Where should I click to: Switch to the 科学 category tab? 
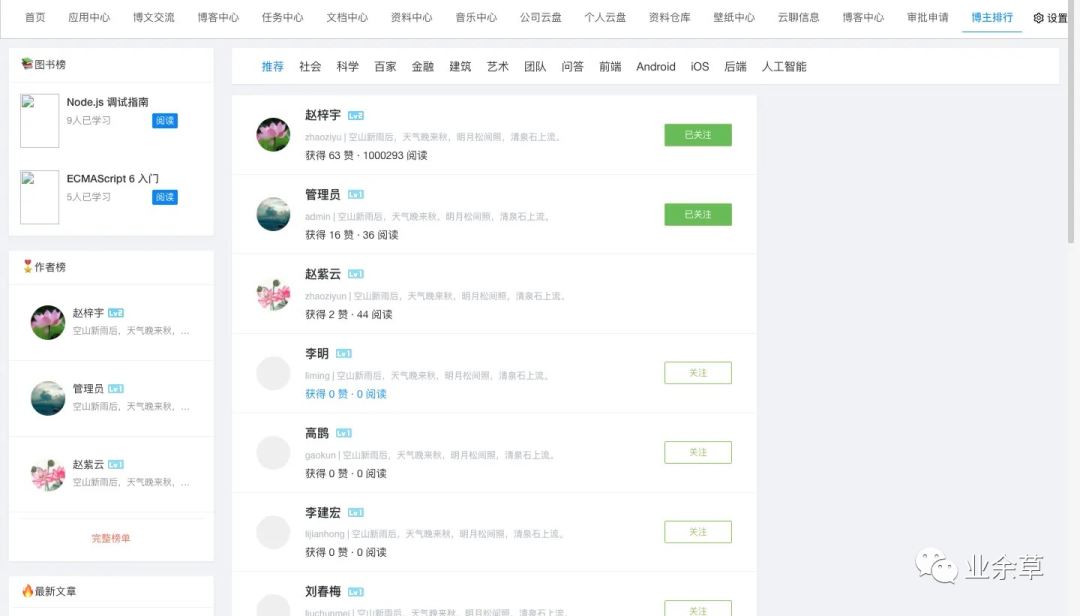click(x=348, y=67)
